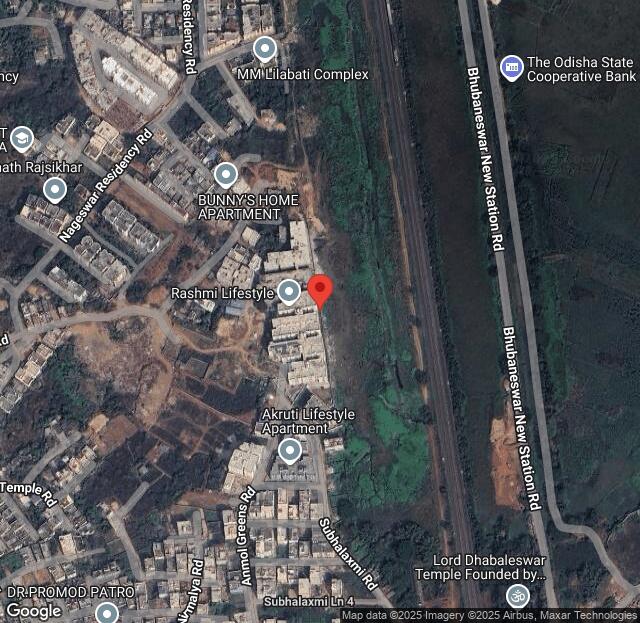The height and width of the screenshot is (623, 640).
Task: Tap the BUNNY'S HOME APARTMENT pin
Action: (x=226, y=176)
